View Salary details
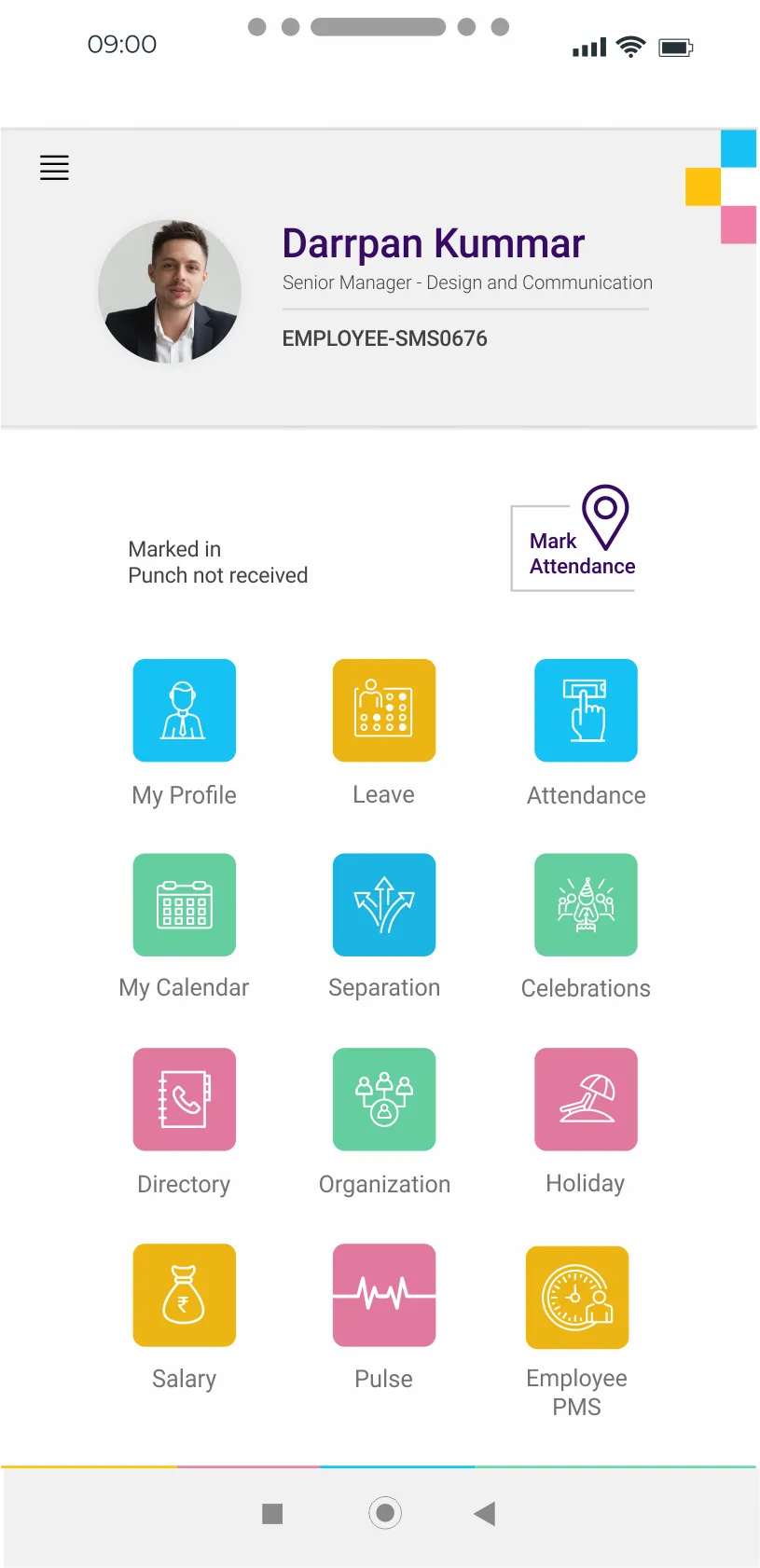 185,1295
